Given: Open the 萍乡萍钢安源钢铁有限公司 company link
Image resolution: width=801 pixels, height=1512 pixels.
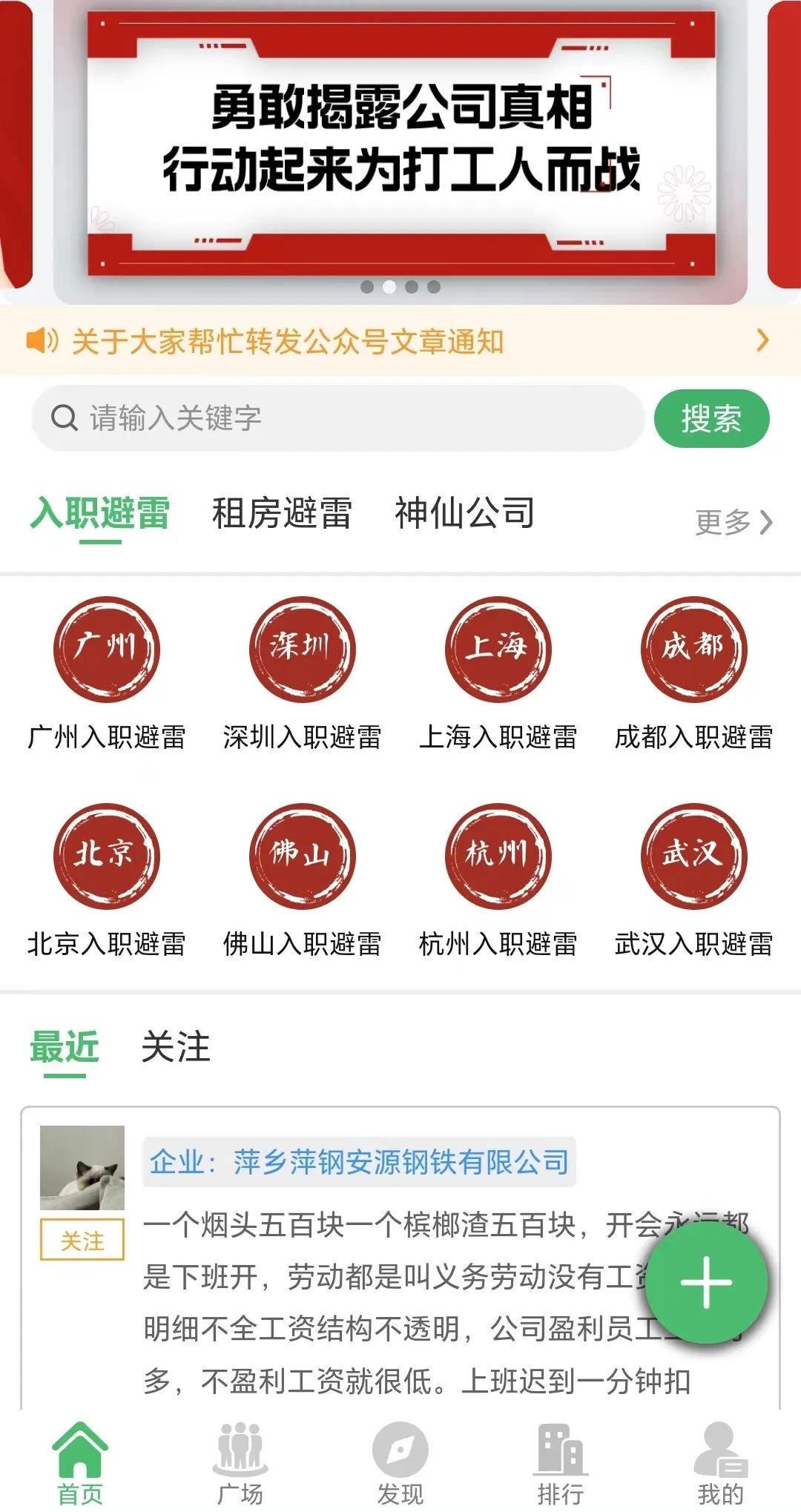Looking at the screenshot, I should (359, 1162).
